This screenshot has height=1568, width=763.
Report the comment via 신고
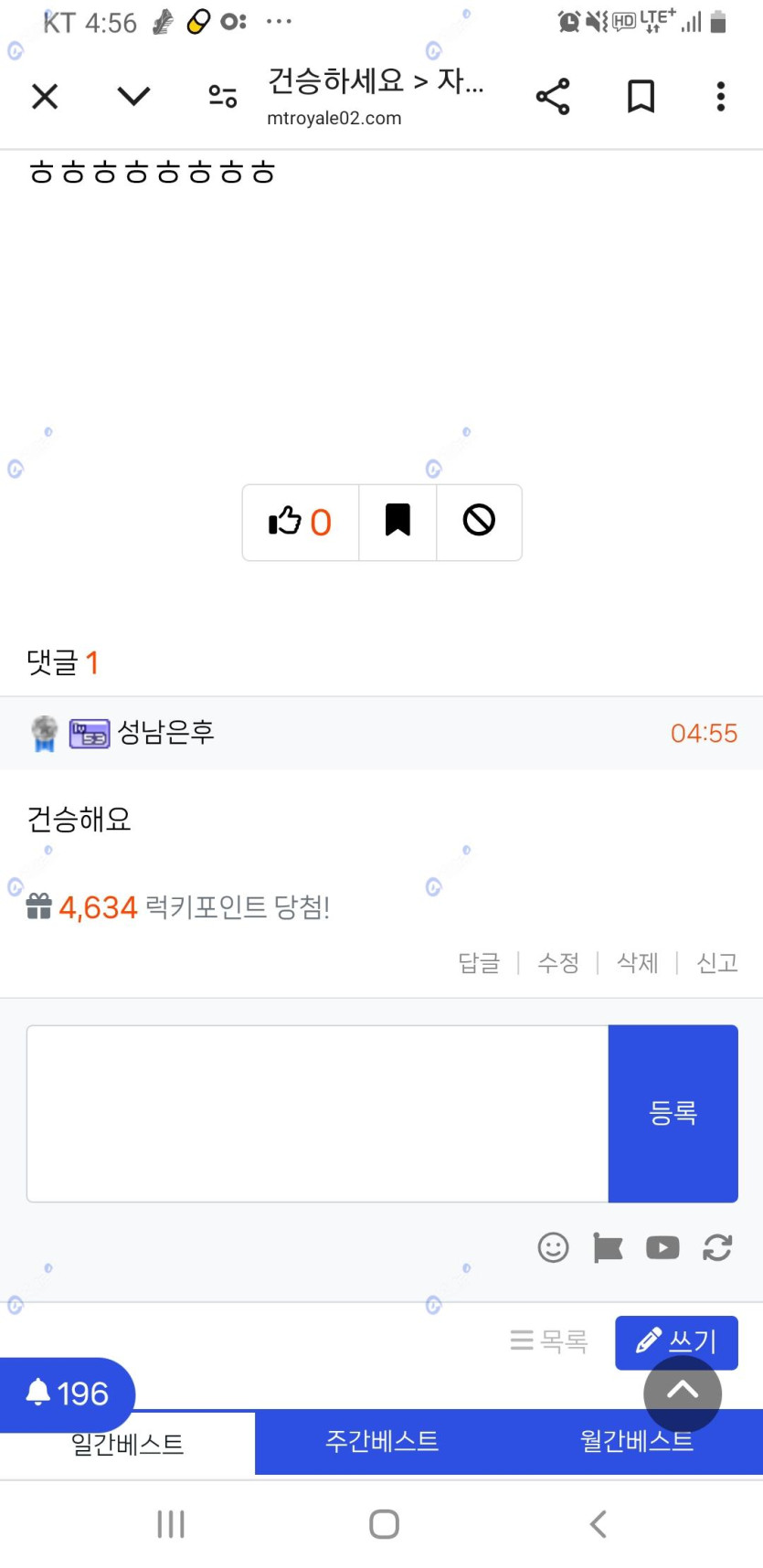pyautogui.click(x=717, y=963)
